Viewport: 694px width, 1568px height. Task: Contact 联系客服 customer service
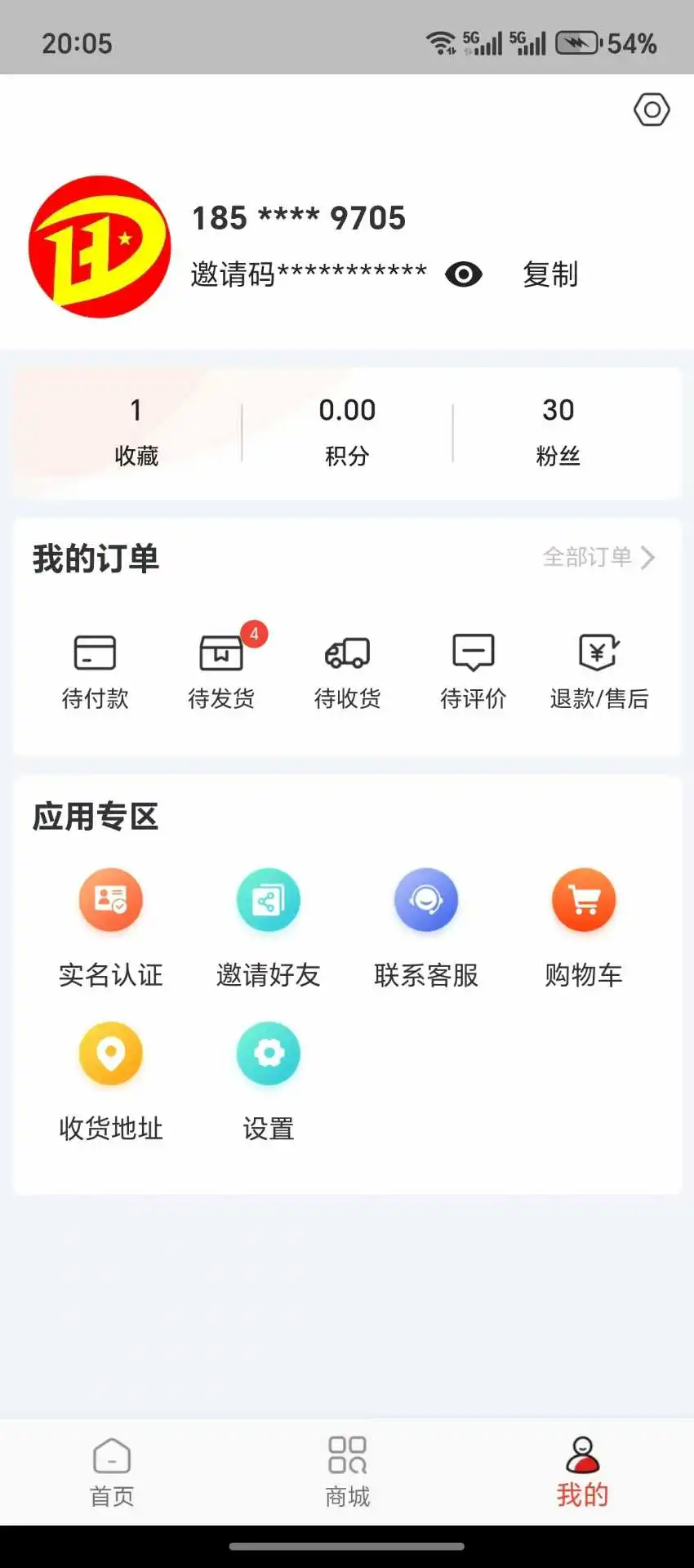(x=426, y=899)
